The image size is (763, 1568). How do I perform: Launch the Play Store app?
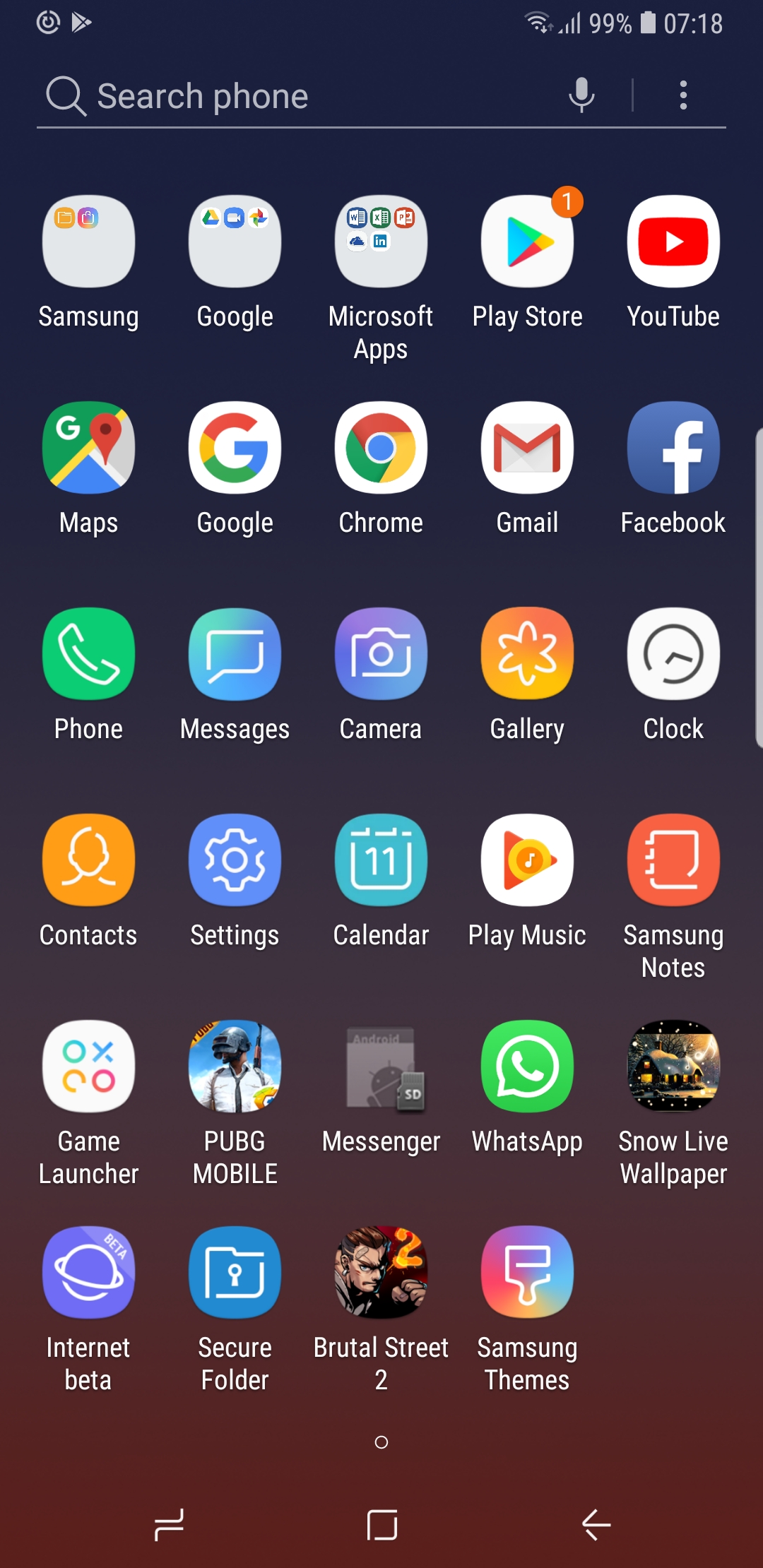point(527,242)
